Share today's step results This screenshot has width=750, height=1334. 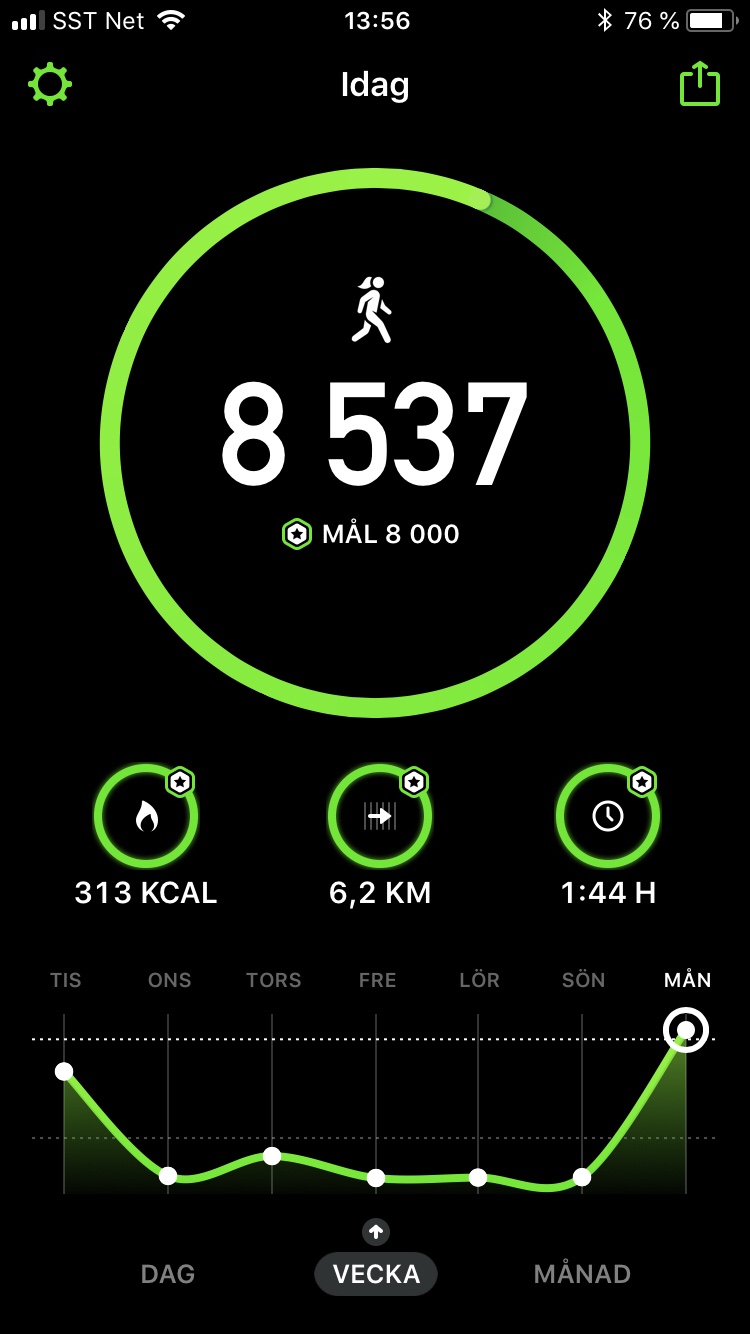pyautogui.click(x=700, y=85)
